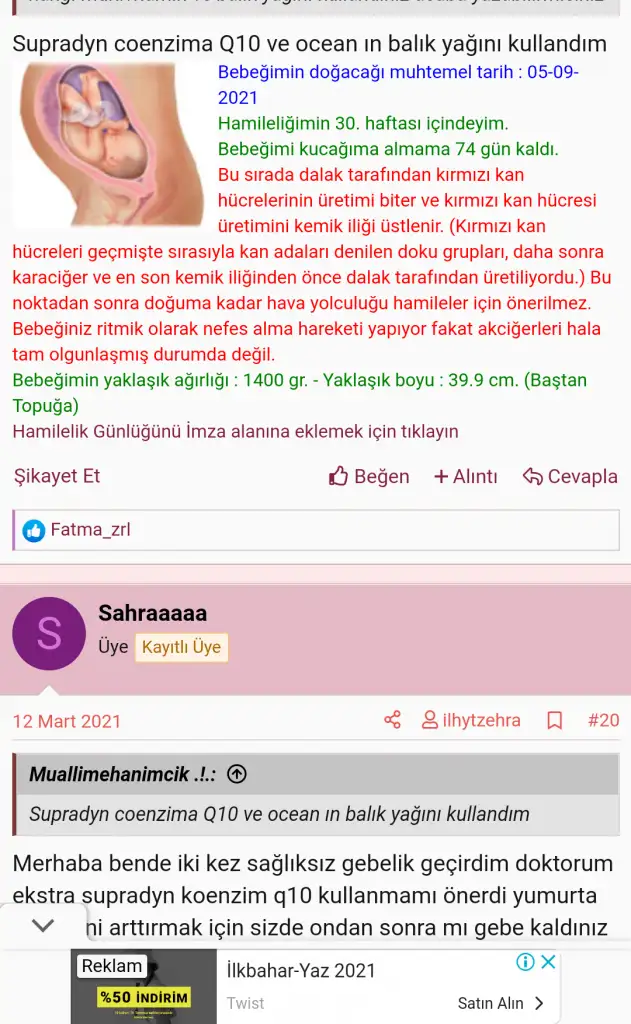Screen dimensions: 631x1024
Task: Report the post via Şikayet Et
Action: click(57, 476)
